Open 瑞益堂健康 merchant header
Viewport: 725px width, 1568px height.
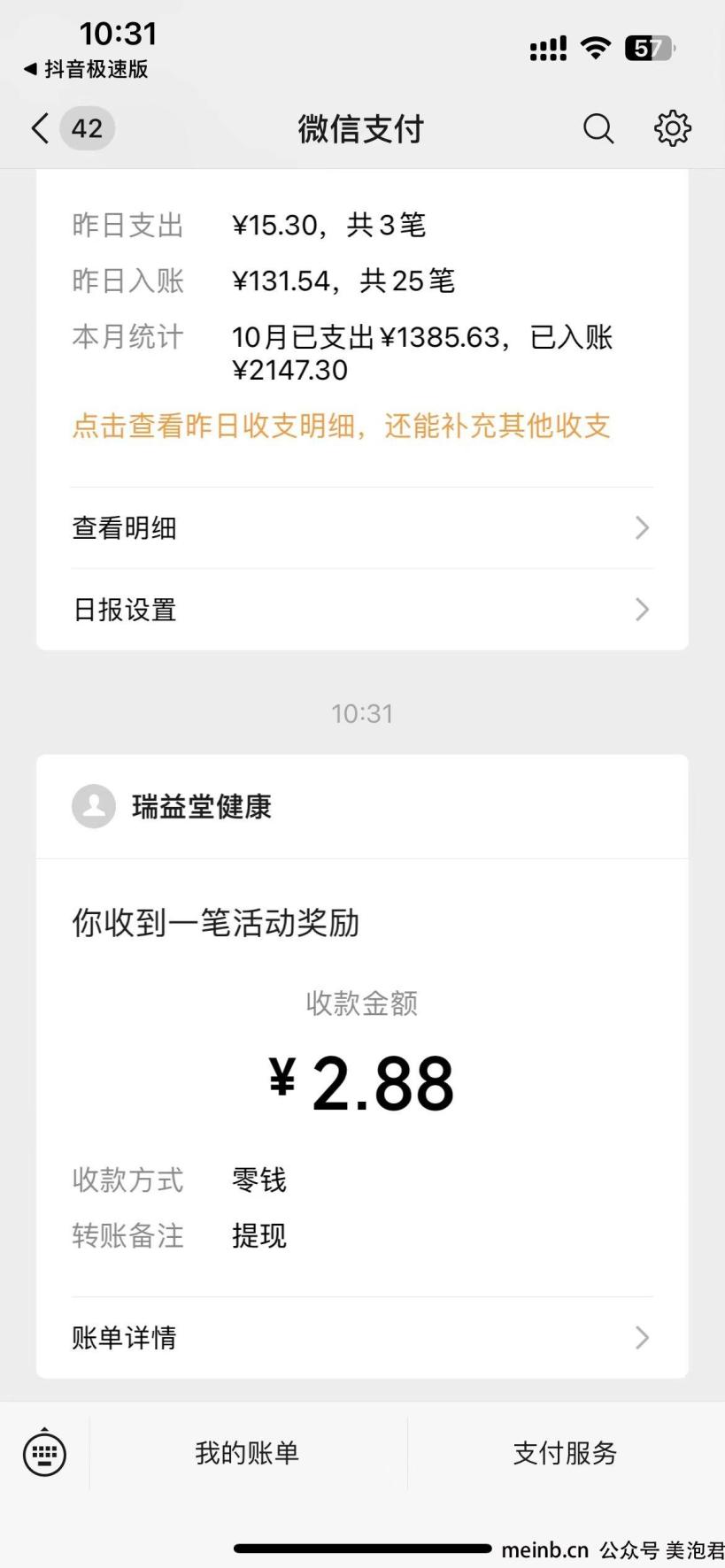click(x=362, y=807)
